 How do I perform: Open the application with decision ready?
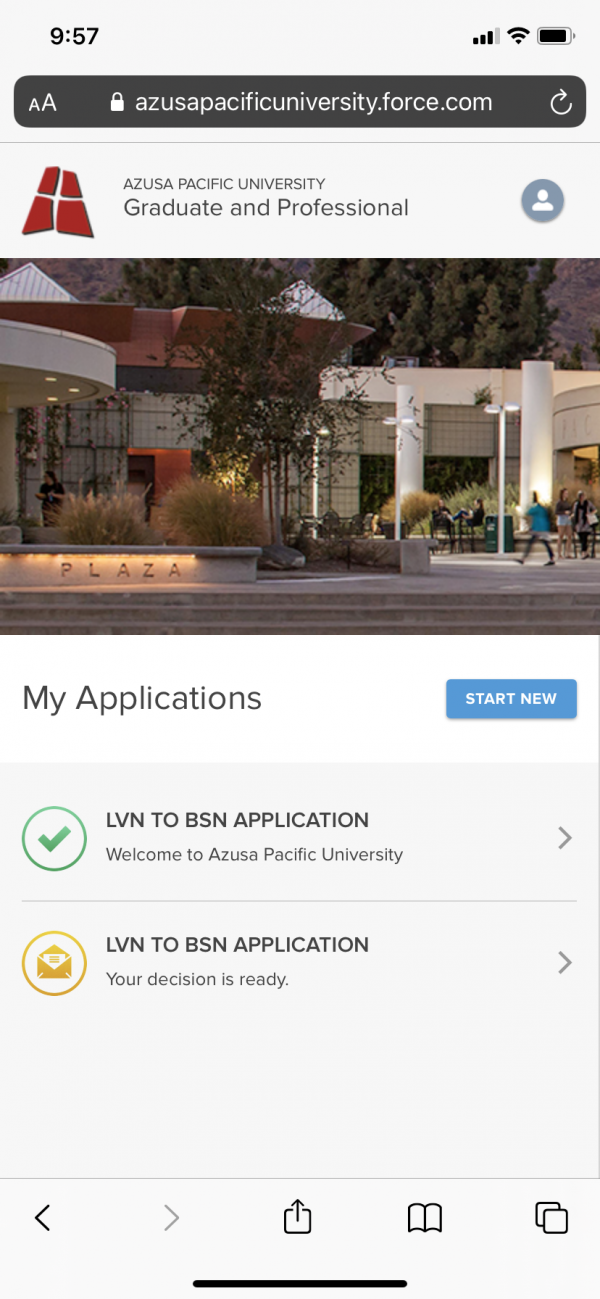[x=300, y=962]
